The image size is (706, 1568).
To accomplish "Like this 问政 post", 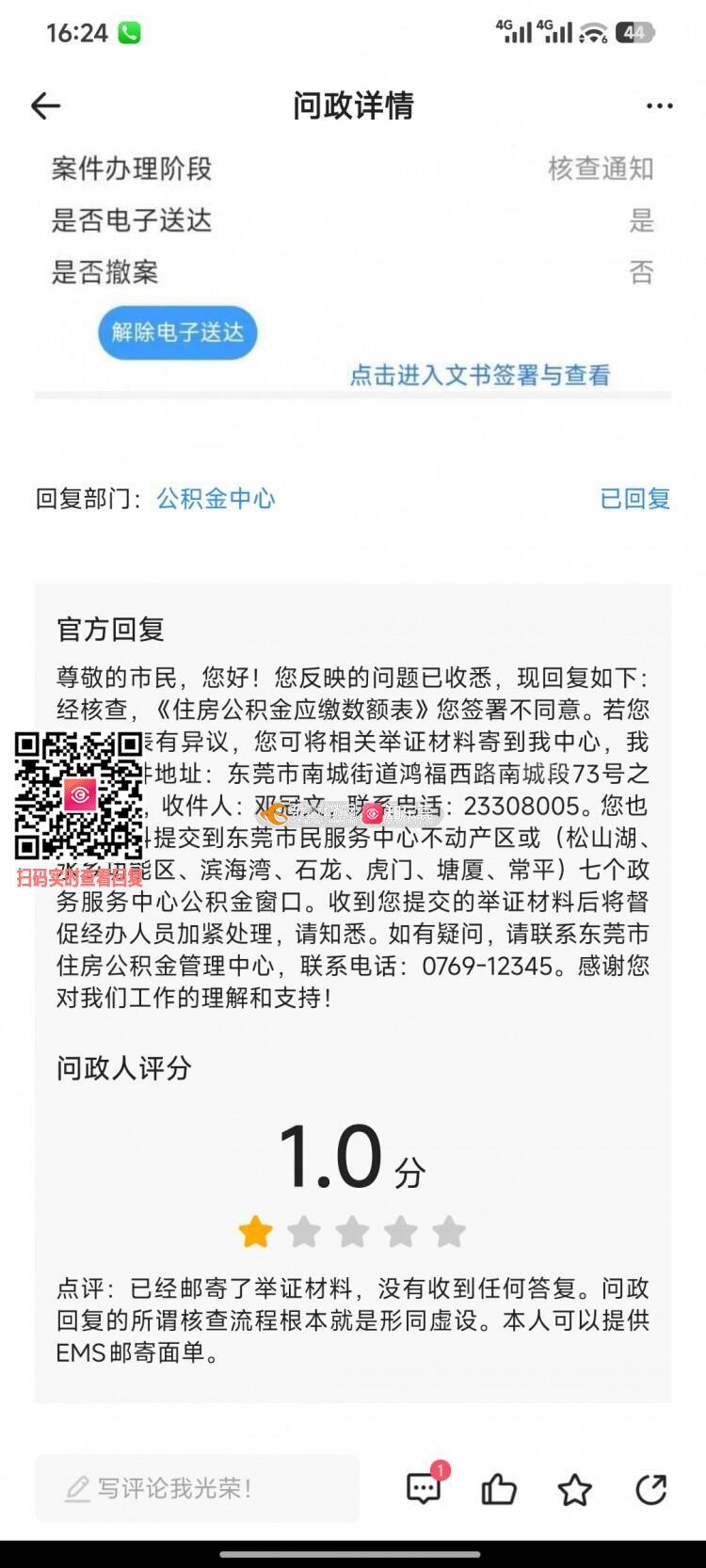I will (499, 1489).
